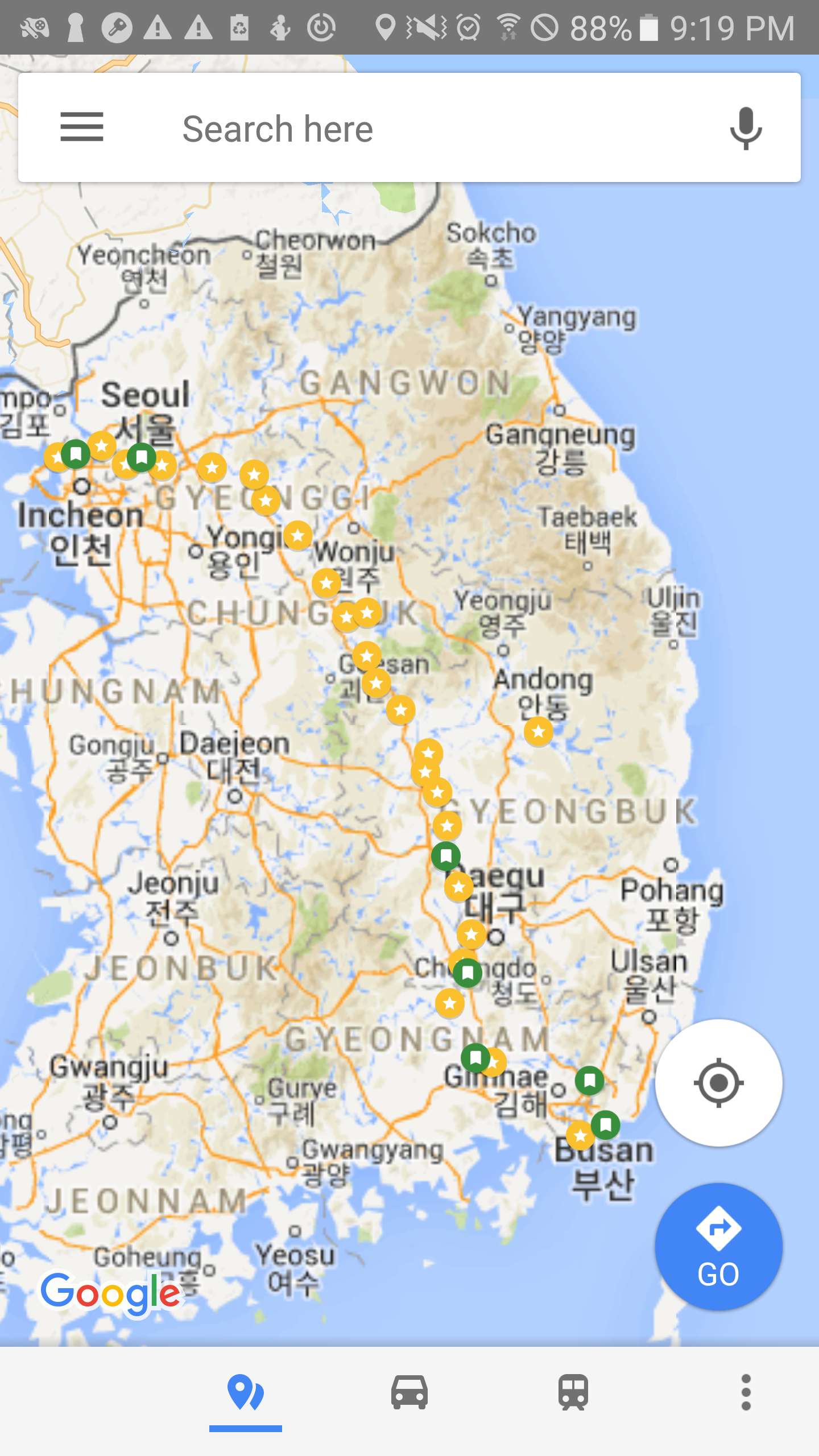Select the green saved marker above Daegu
The width and height of the screenshot is (819, 1456).
point(446,856)
